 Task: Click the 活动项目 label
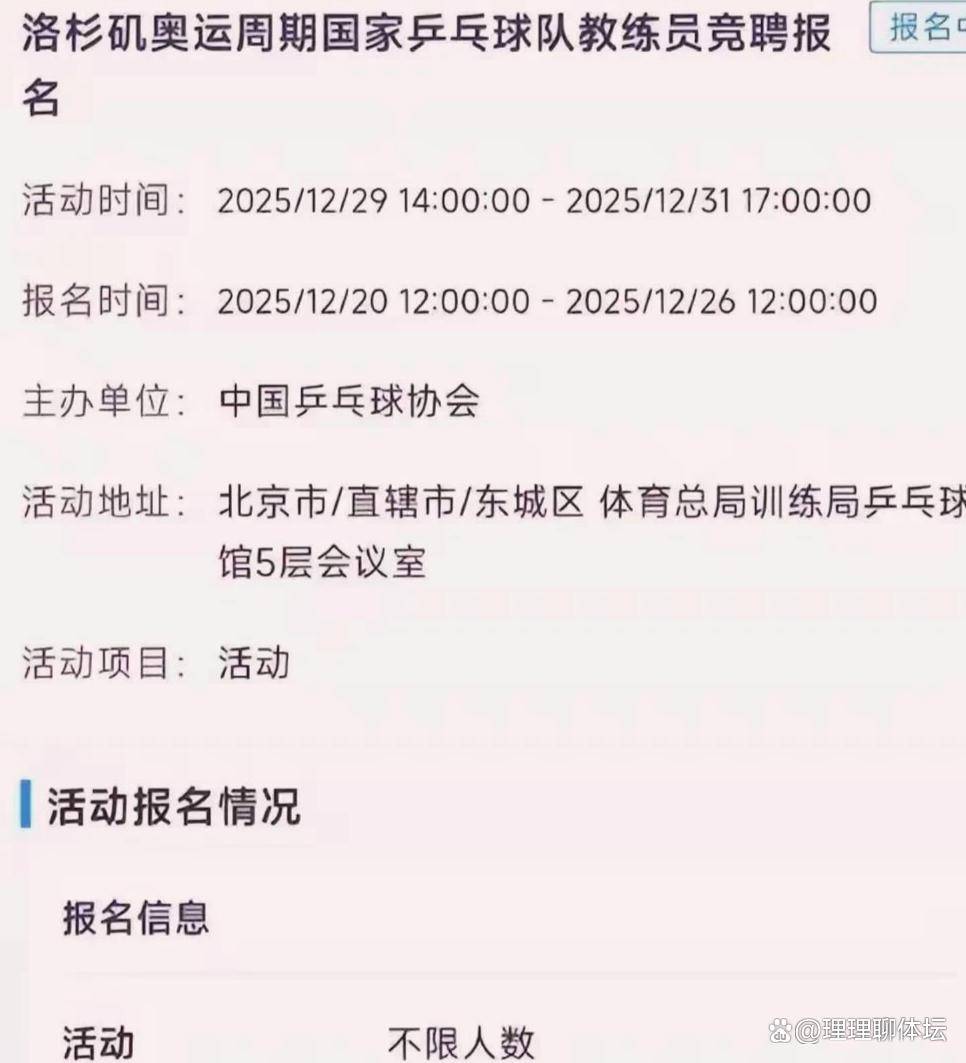point(95,662)
